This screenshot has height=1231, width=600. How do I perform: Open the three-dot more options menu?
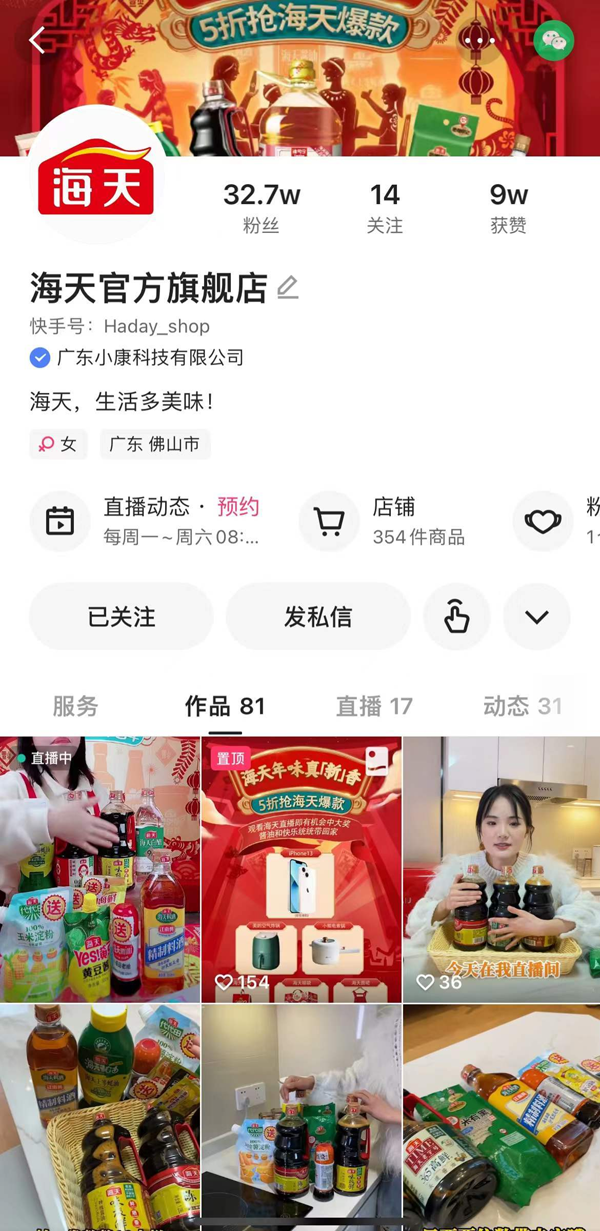pos(478,41)
